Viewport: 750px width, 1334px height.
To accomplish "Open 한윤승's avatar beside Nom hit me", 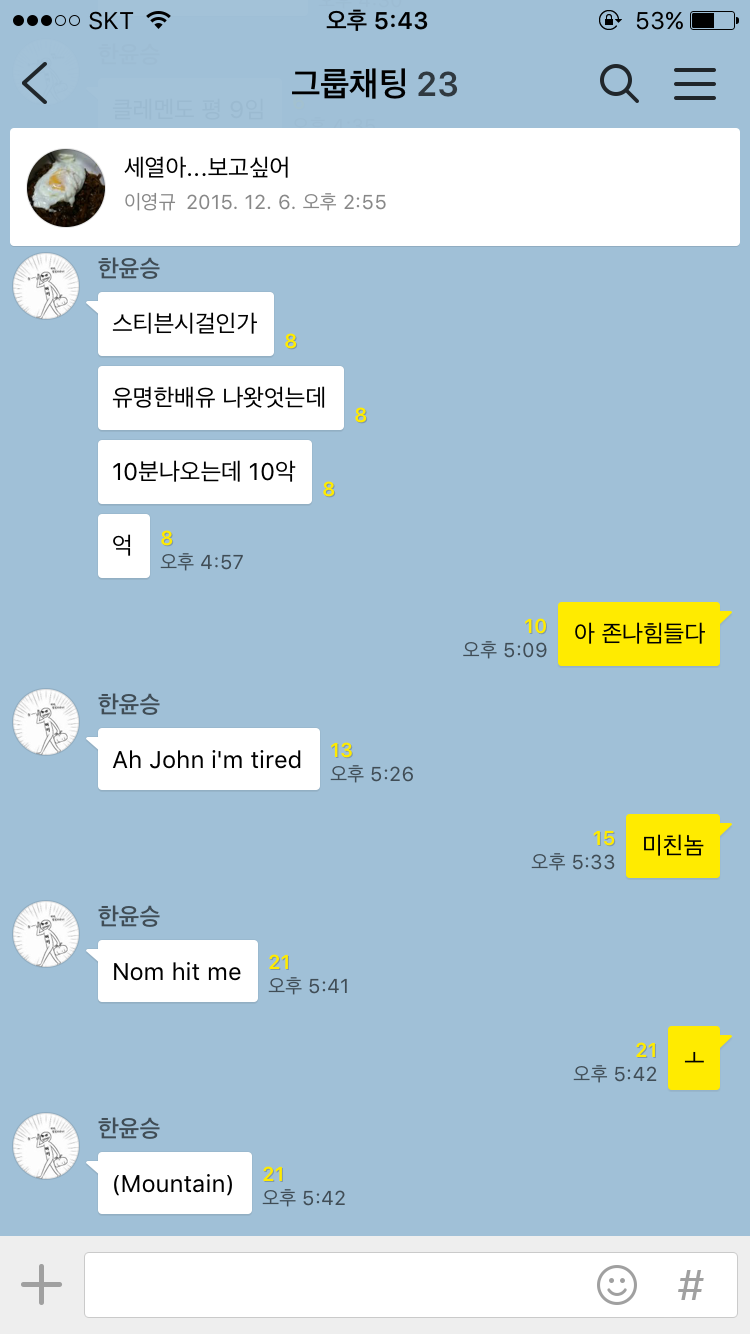I will click(x=46, y=934).
